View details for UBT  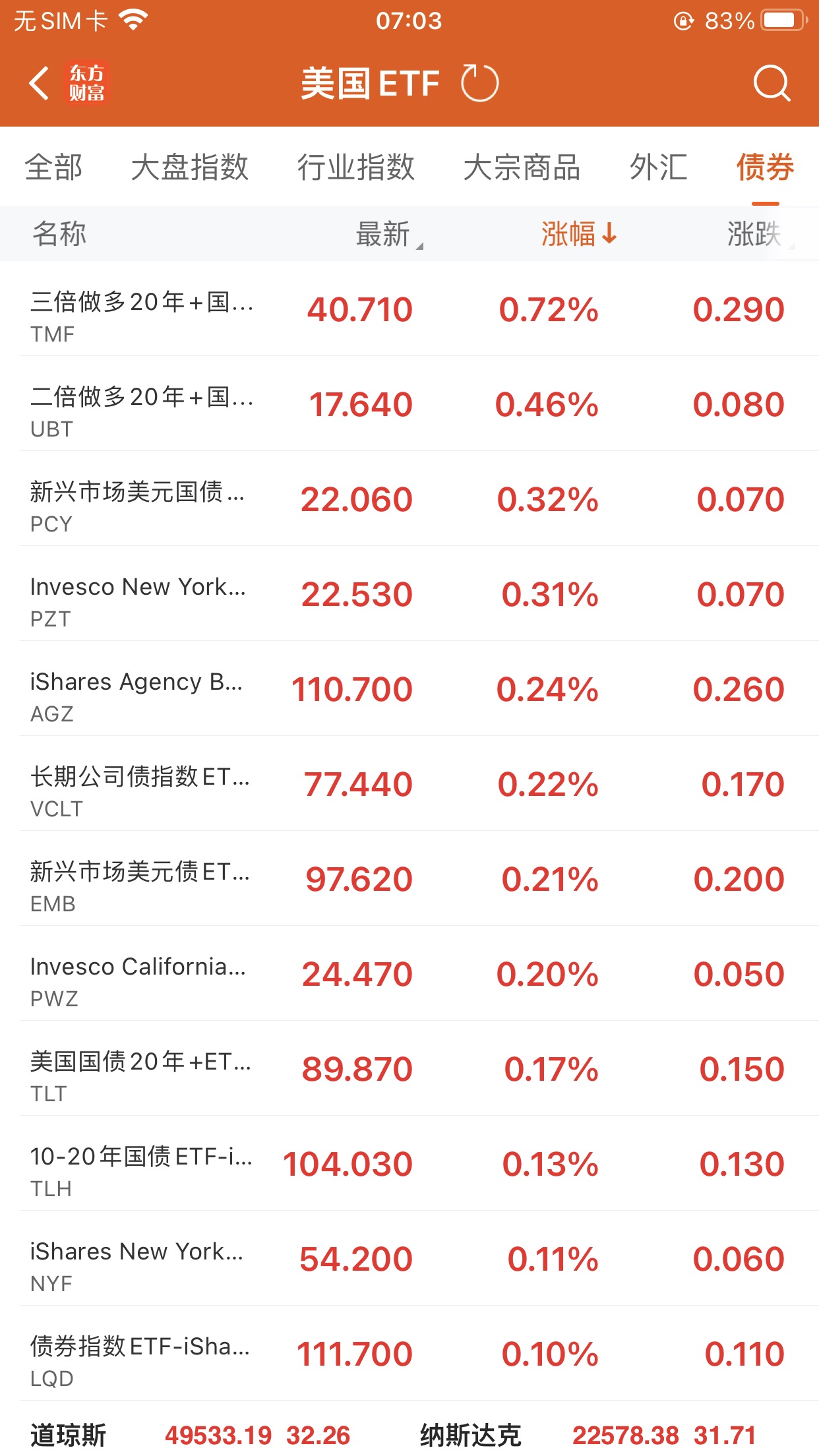(x=409, y=405)
